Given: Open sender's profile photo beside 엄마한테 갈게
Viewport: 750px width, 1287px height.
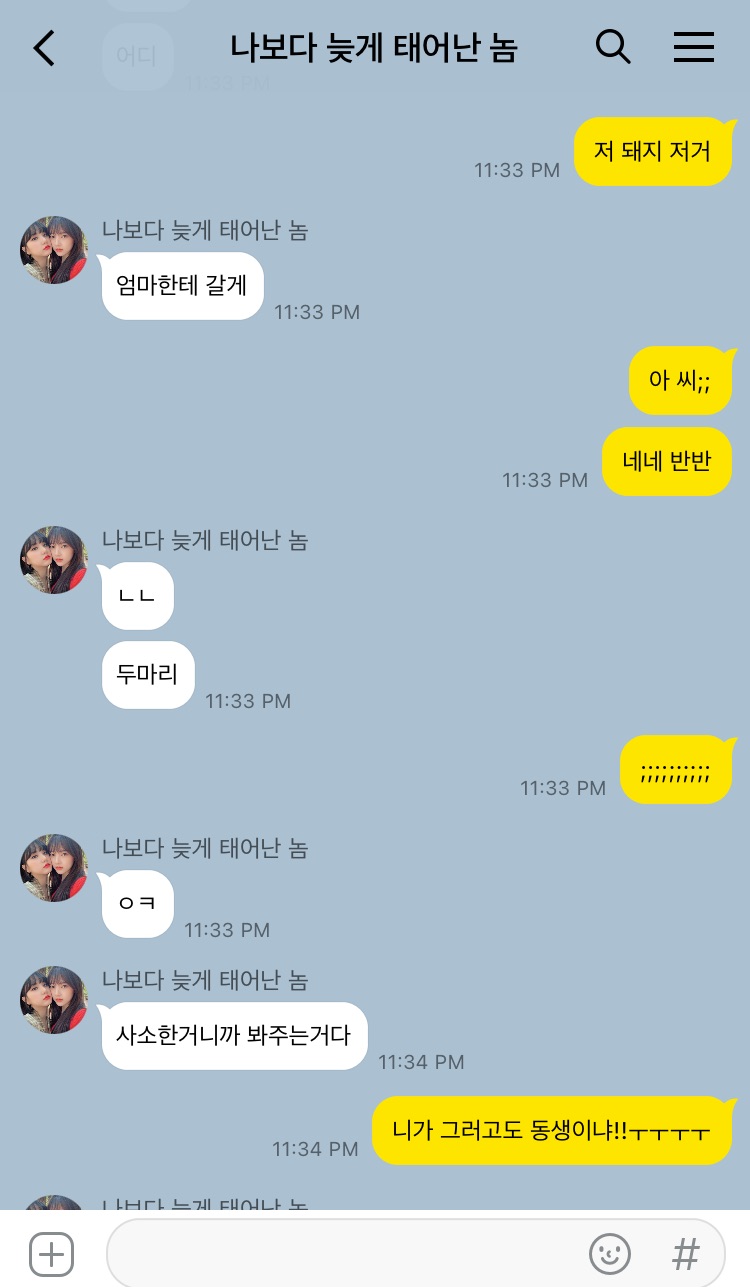Looking at the screenshot, I should (54, 250).
